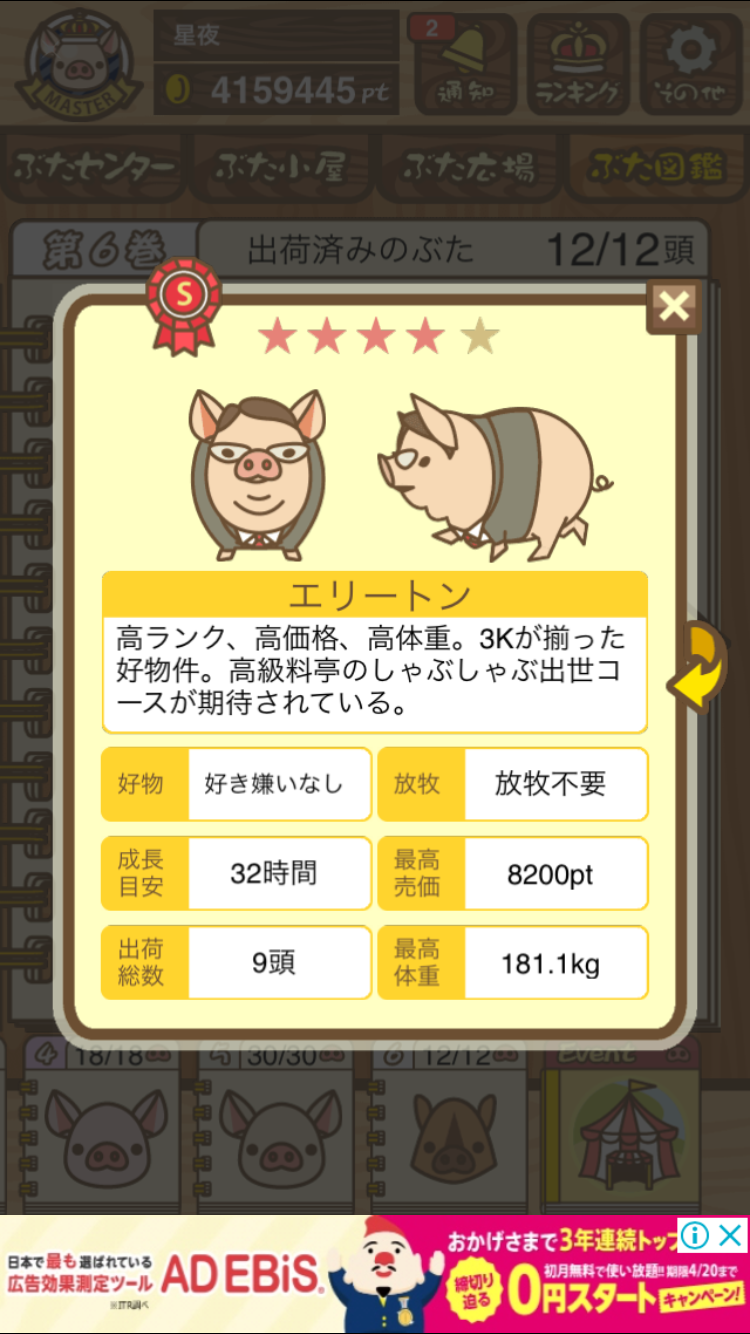Close the ad with the X icon
The image size is (750, 1334).
(732, 1236)
